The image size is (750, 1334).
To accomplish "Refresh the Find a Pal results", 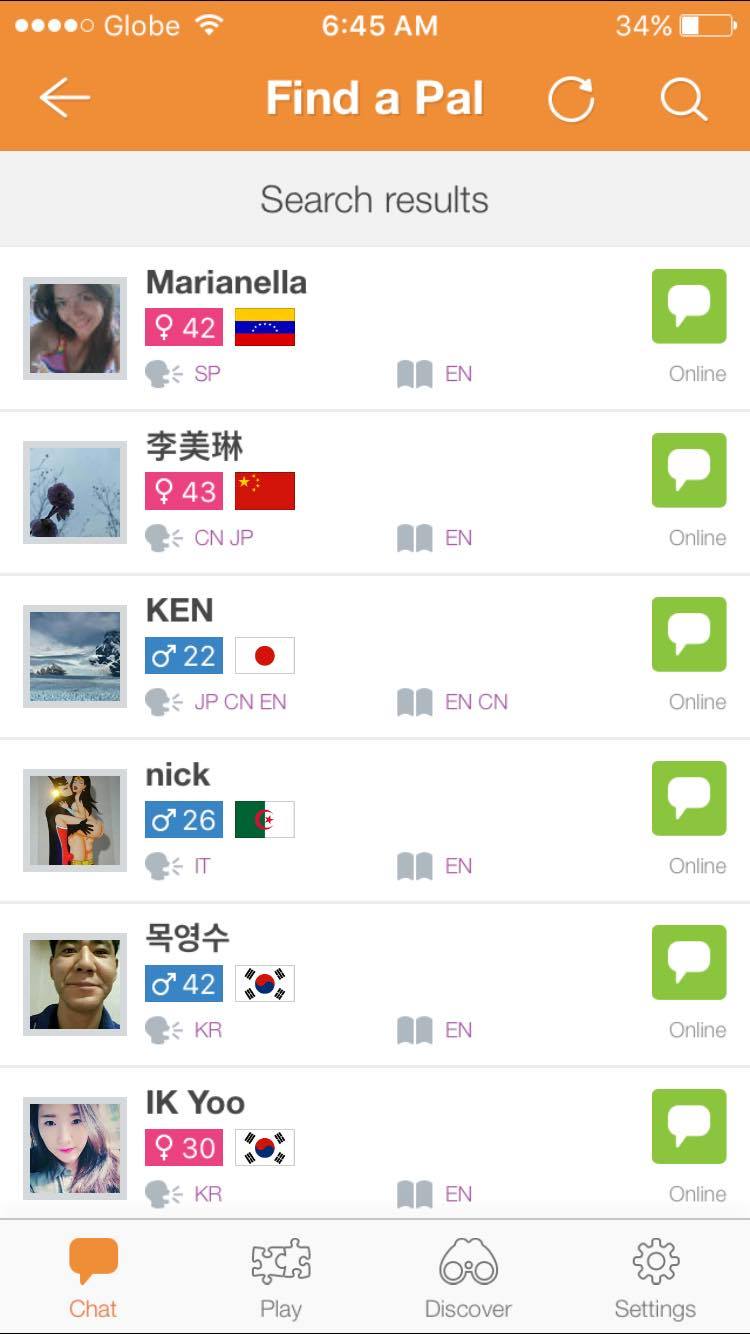I will coord(571,97).
